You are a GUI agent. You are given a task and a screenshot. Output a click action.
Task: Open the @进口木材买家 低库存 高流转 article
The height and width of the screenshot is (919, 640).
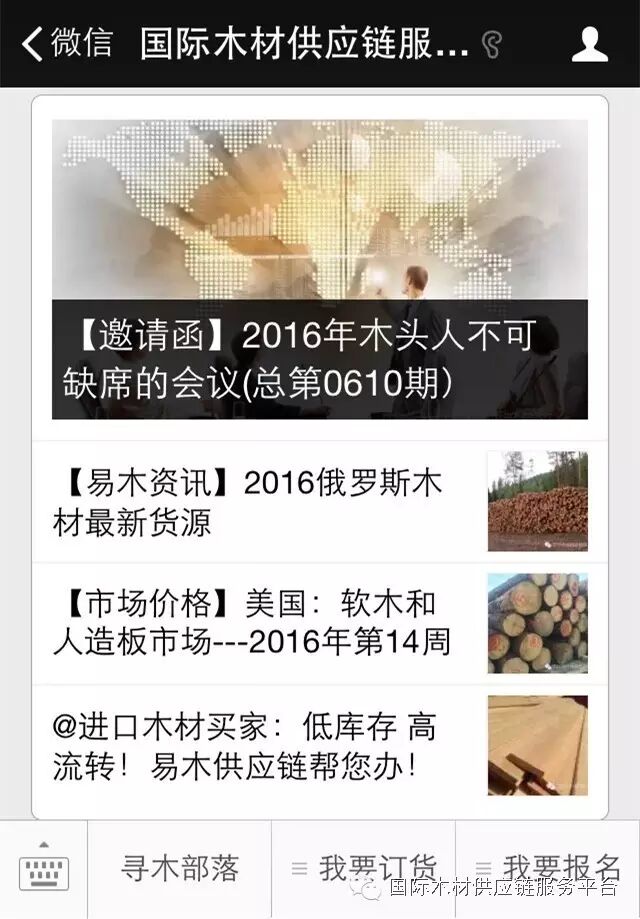click(x=320, y=746)
